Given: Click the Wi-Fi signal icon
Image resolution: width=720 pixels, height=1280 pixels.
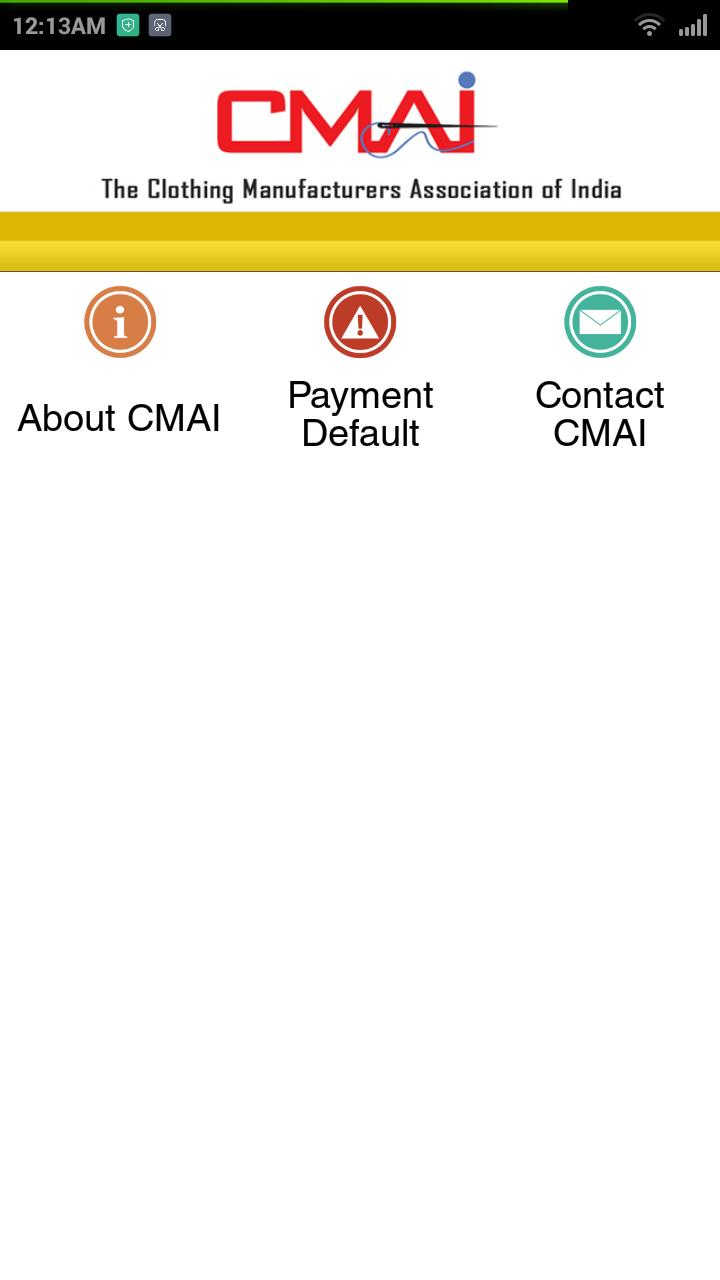Looking at the screenshot, I should pyautogui.click(x=649, y=24).
